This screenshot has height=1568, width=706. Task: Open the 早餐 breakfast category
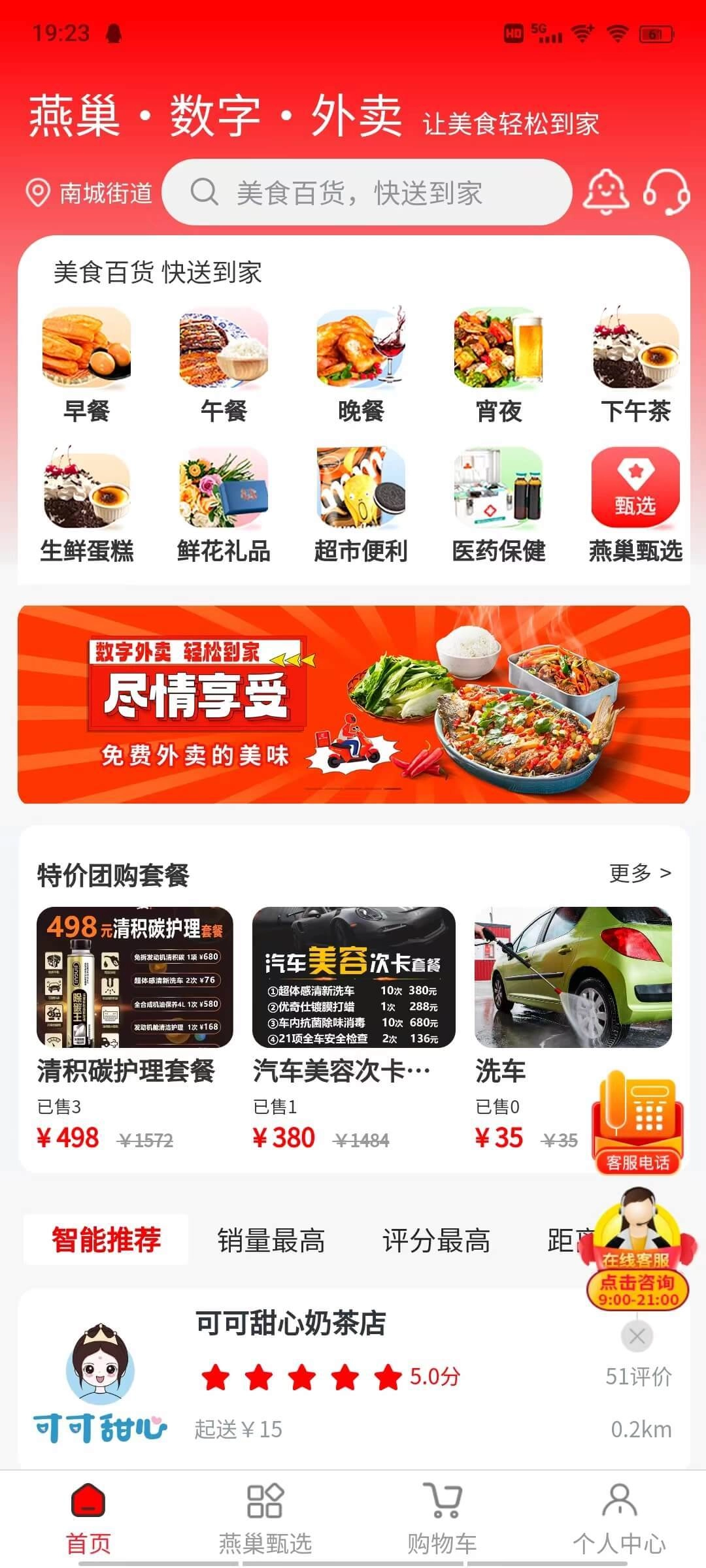coord(86,366)
